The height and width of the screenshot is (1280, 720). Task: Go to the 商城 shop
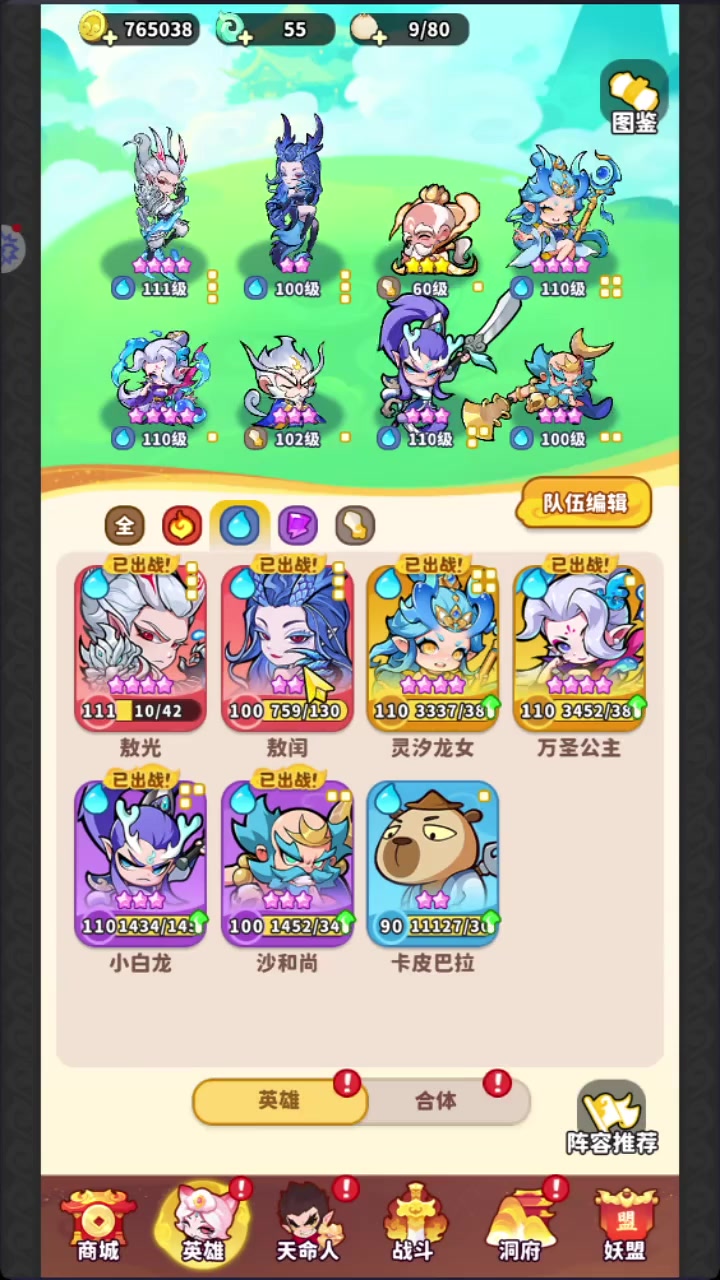(x=97, y=1226)
